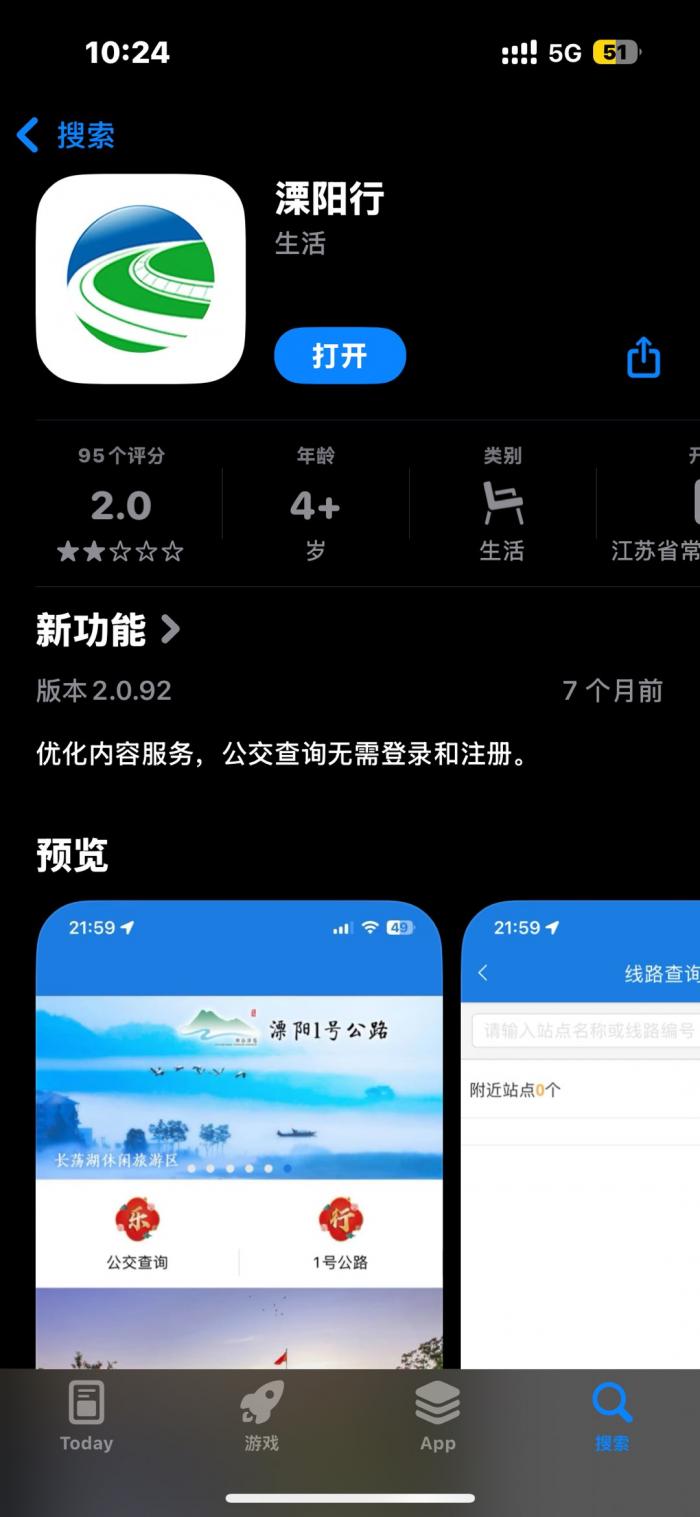Switch to the Today tab

point(86,1417)
